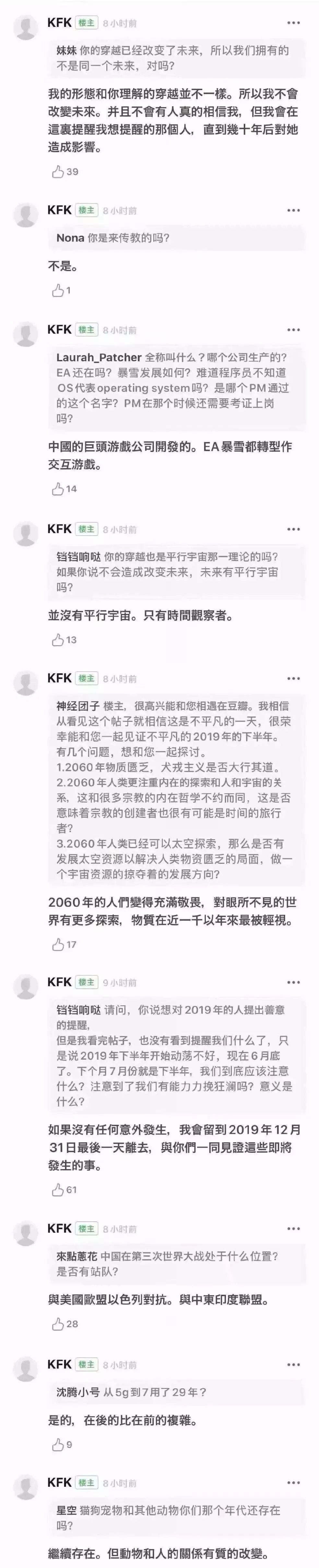Like the reply to Laurah_Patcher about EA暴雪

[59, 489]
